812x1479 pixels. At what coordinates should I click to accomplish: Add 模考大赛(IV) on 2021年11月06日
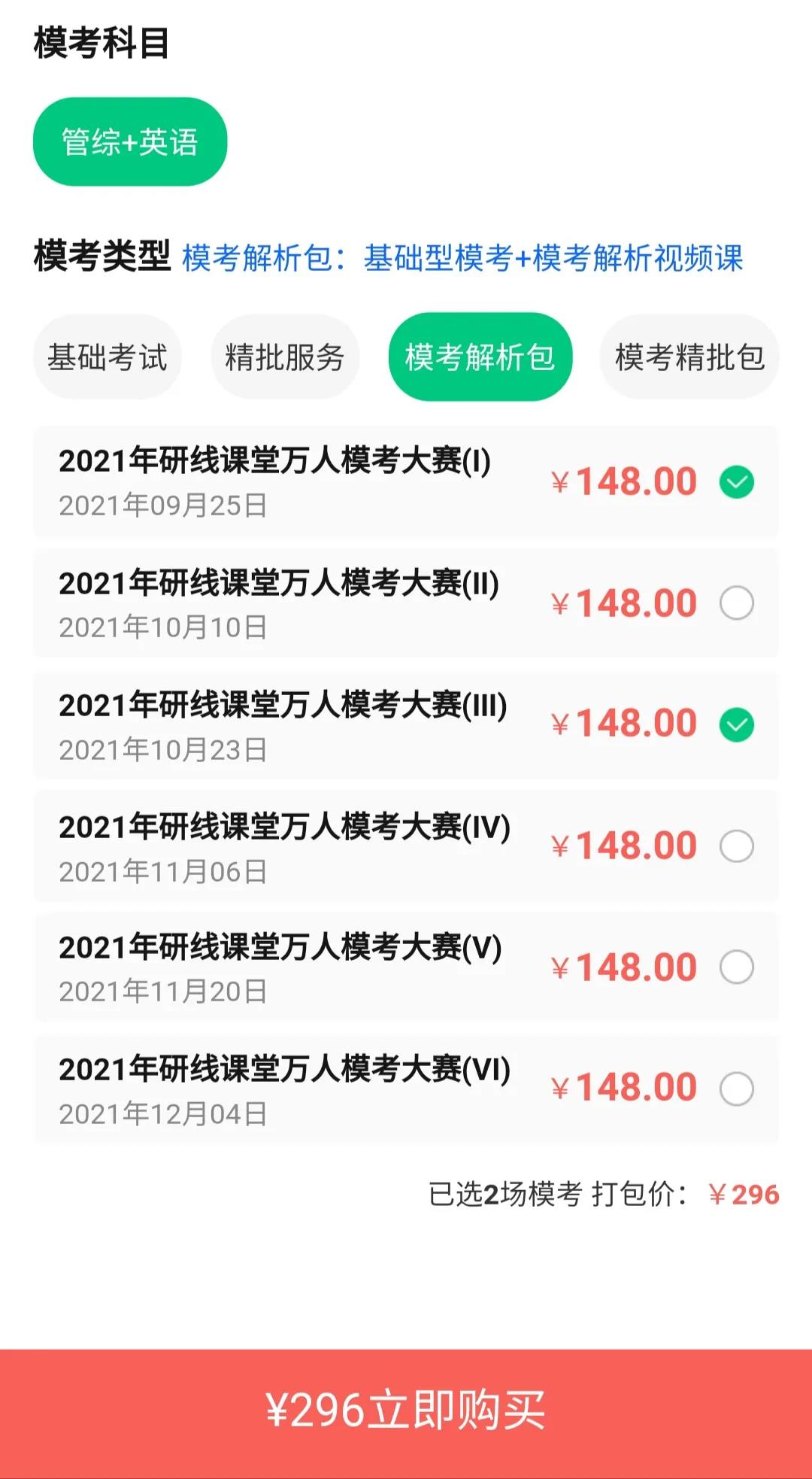736,846
